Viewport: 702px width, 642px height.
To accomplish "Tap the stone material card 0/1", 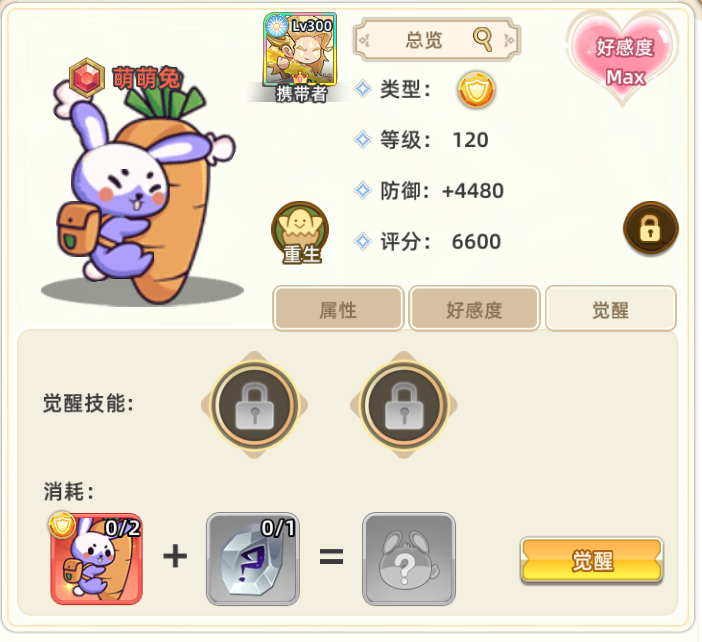I will click(x=253, y=559).
